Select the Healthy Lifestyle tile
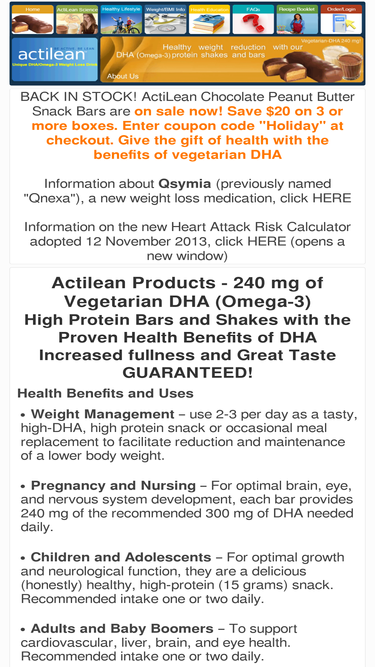 [x=121, y=20]
